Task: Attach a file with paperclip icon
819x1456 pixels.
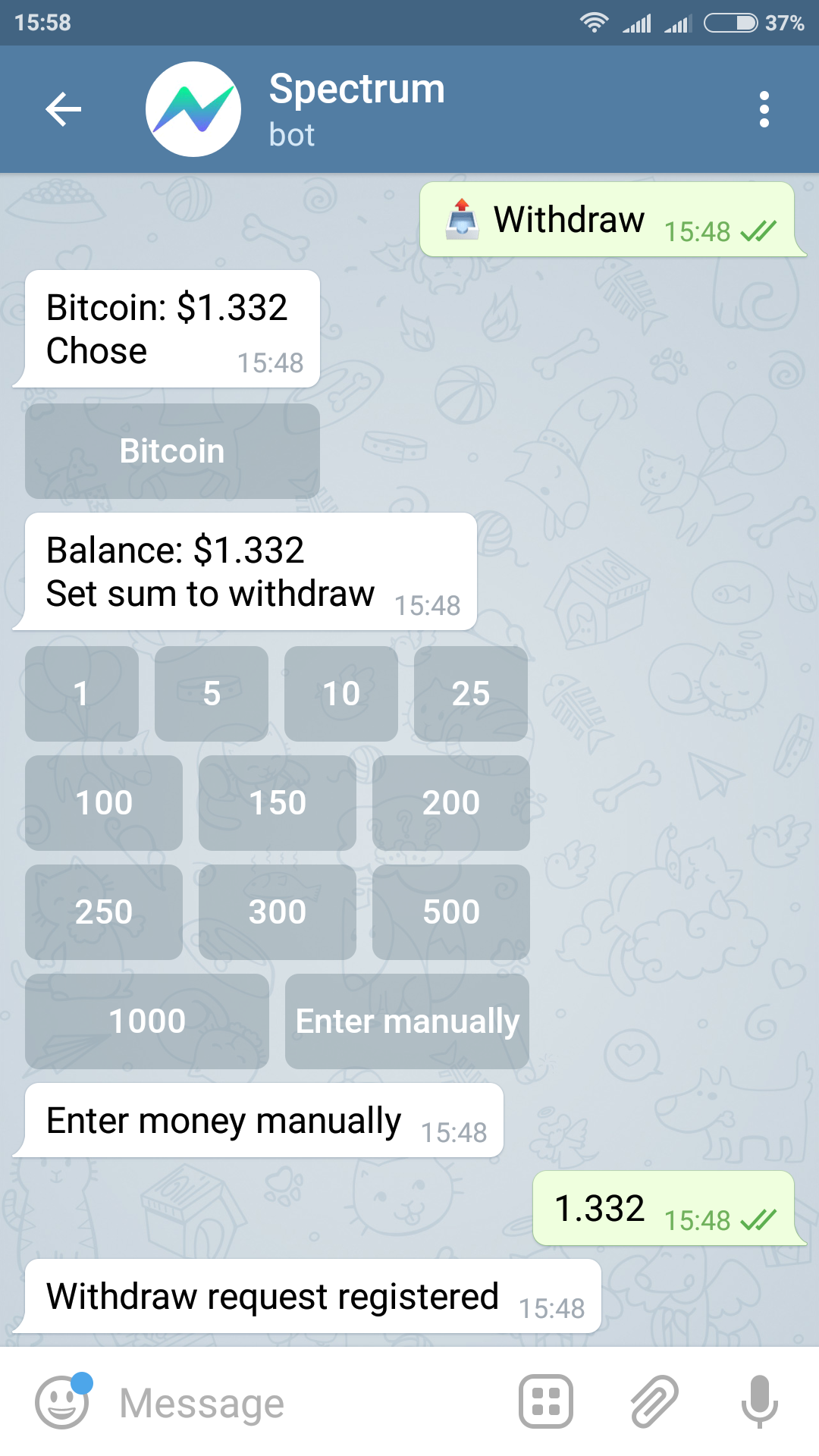Action: [654, 1401]
